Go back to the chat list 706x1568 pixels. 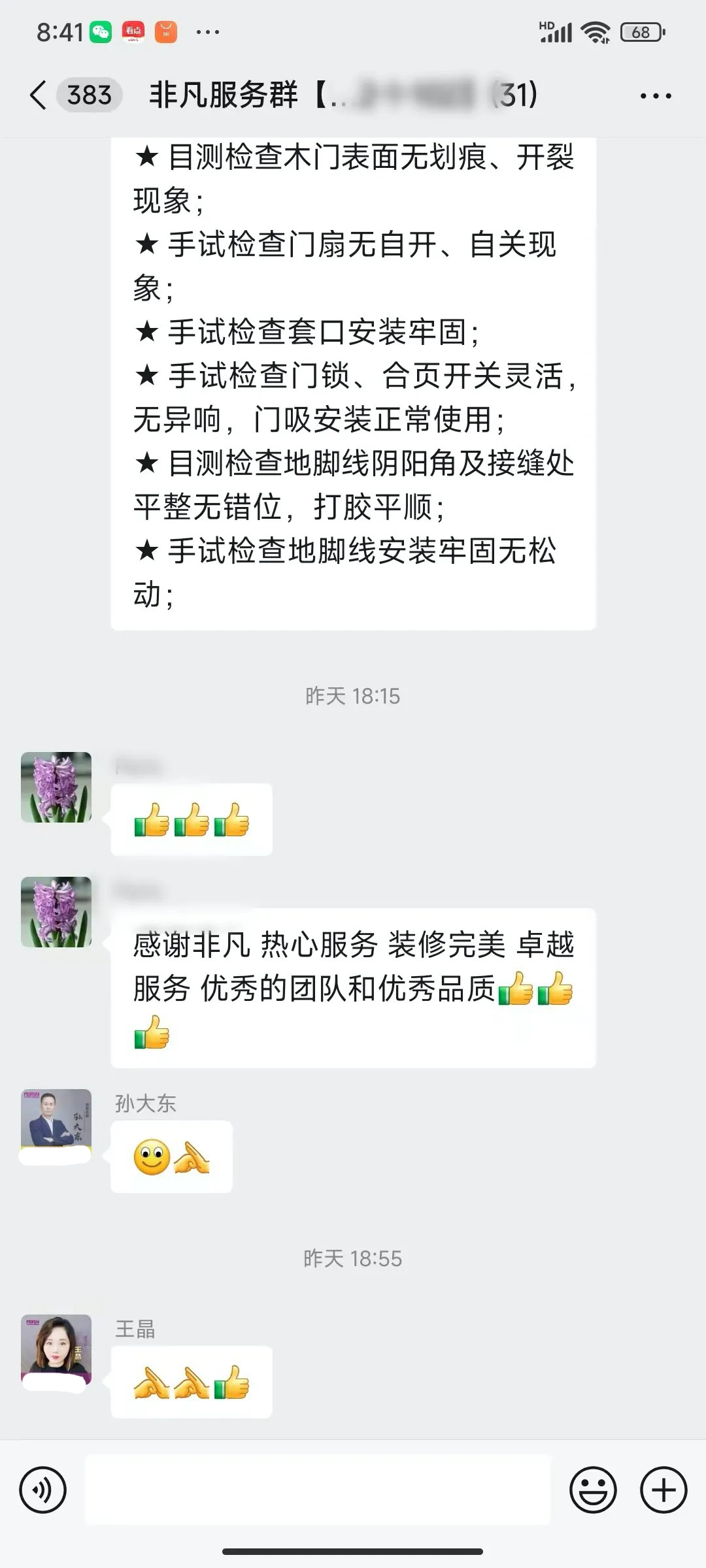pyautogui.click(x=39, y=95)
